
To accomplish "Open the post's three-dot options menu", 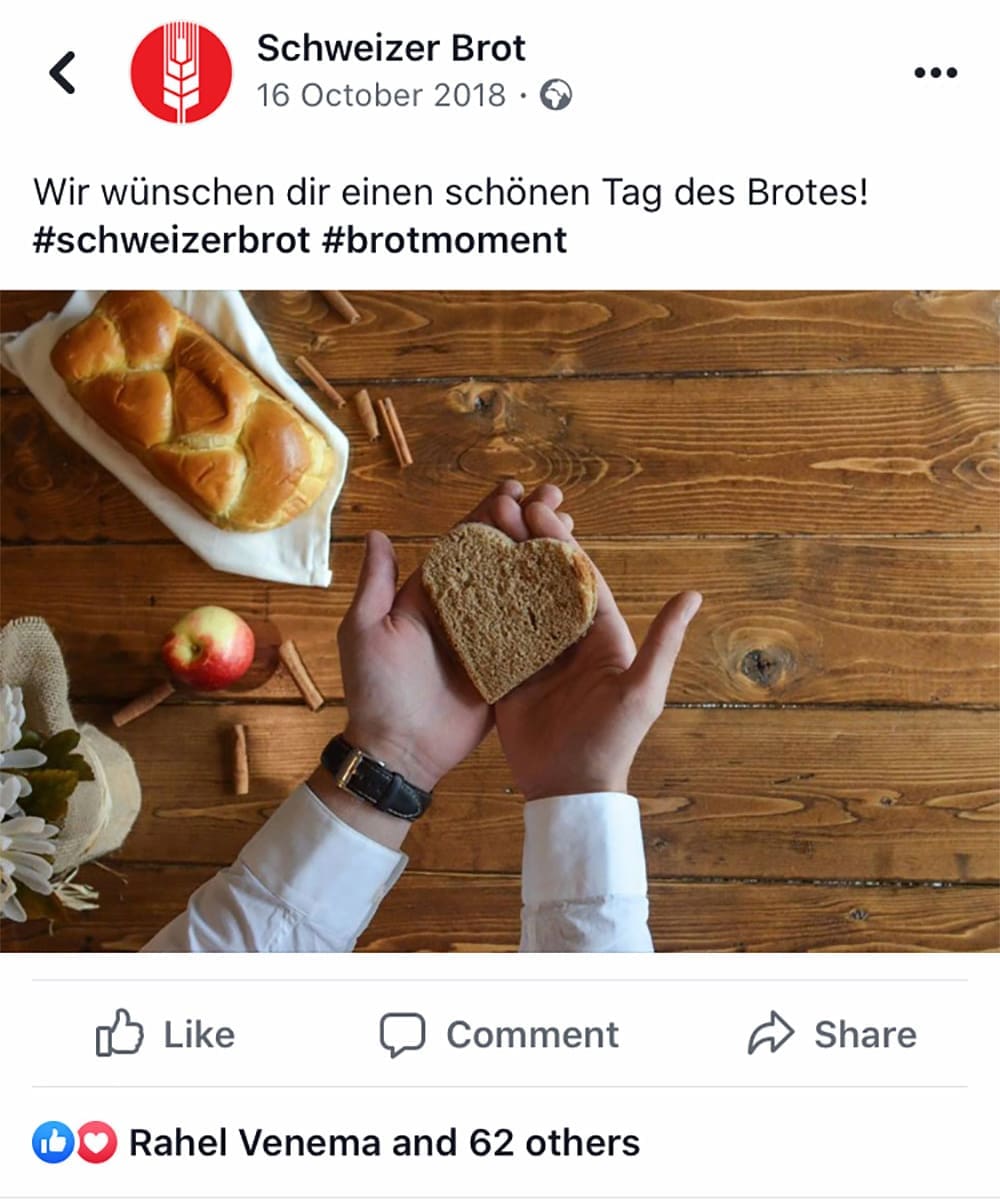I will (x=935, y=73).
